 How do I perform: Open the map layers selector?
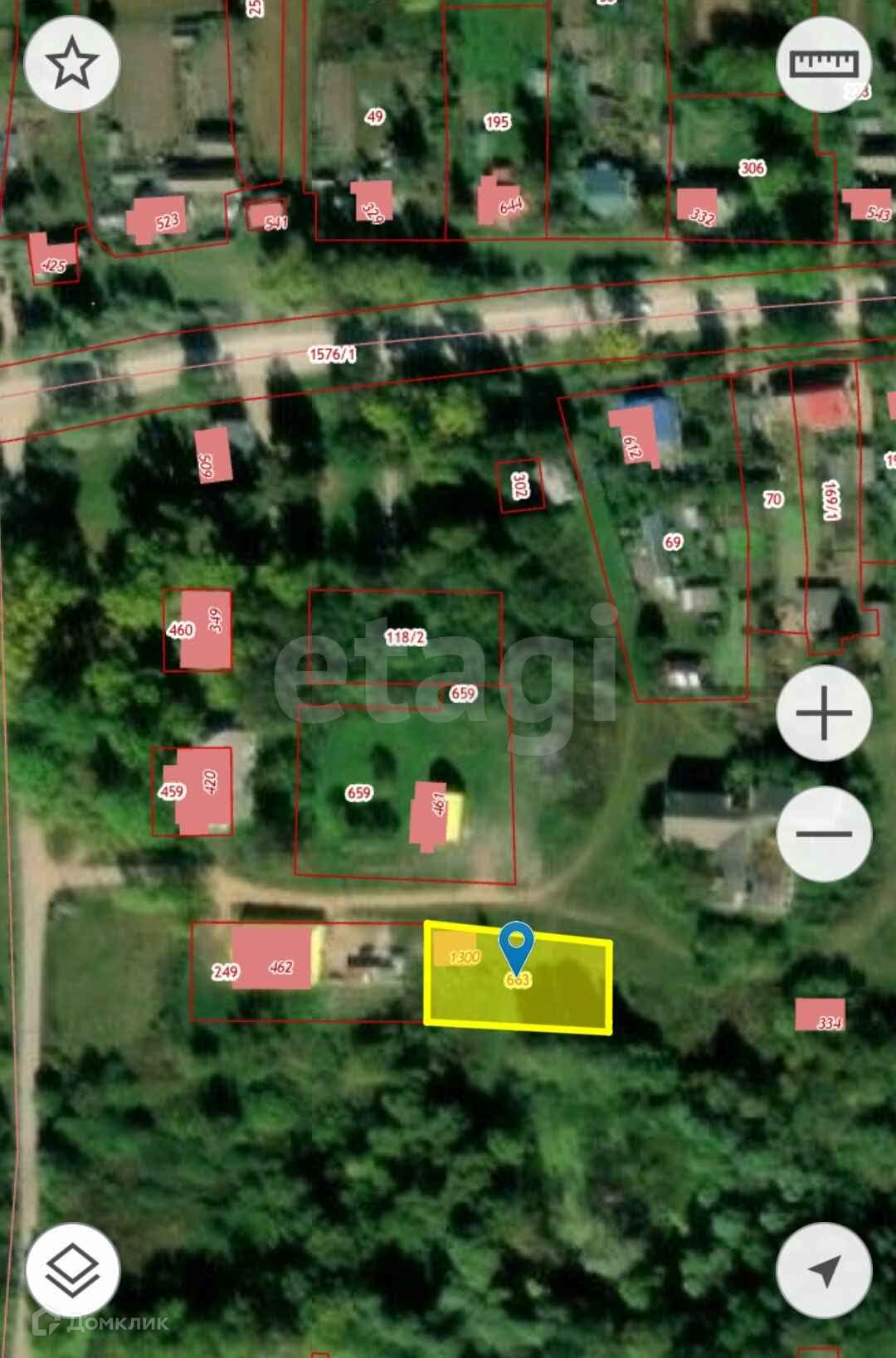[73, 1270]
